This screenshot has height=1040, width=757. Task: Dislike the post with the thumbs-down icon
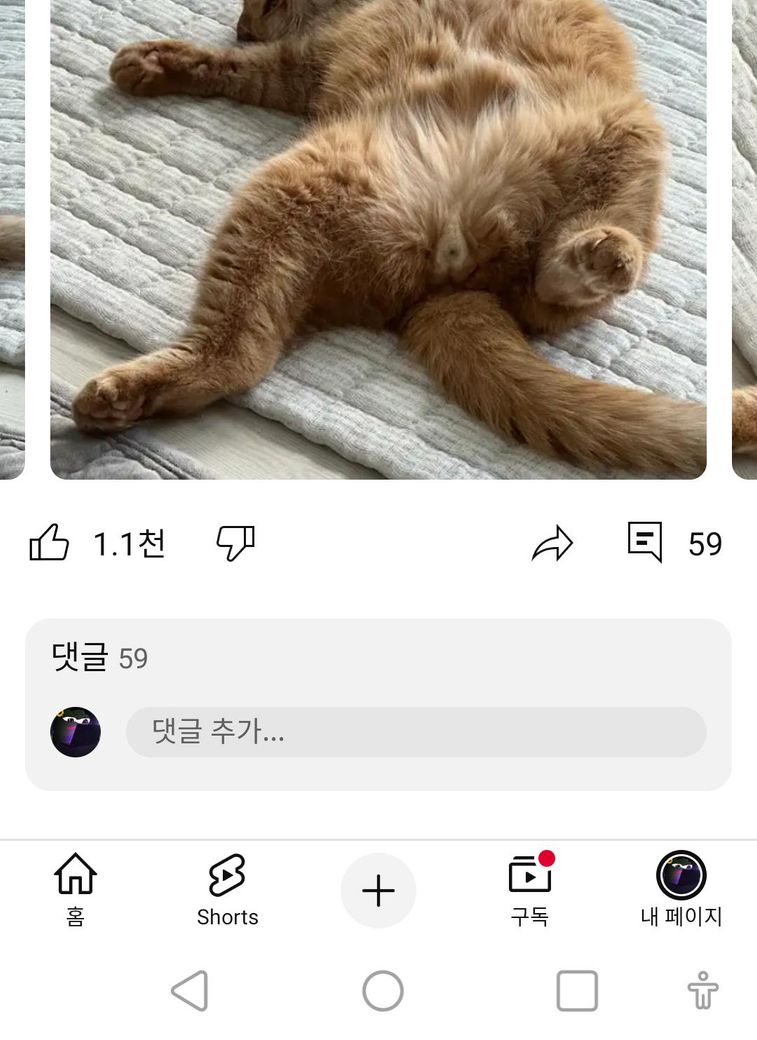pyautogui.click(x=235, y=544)
